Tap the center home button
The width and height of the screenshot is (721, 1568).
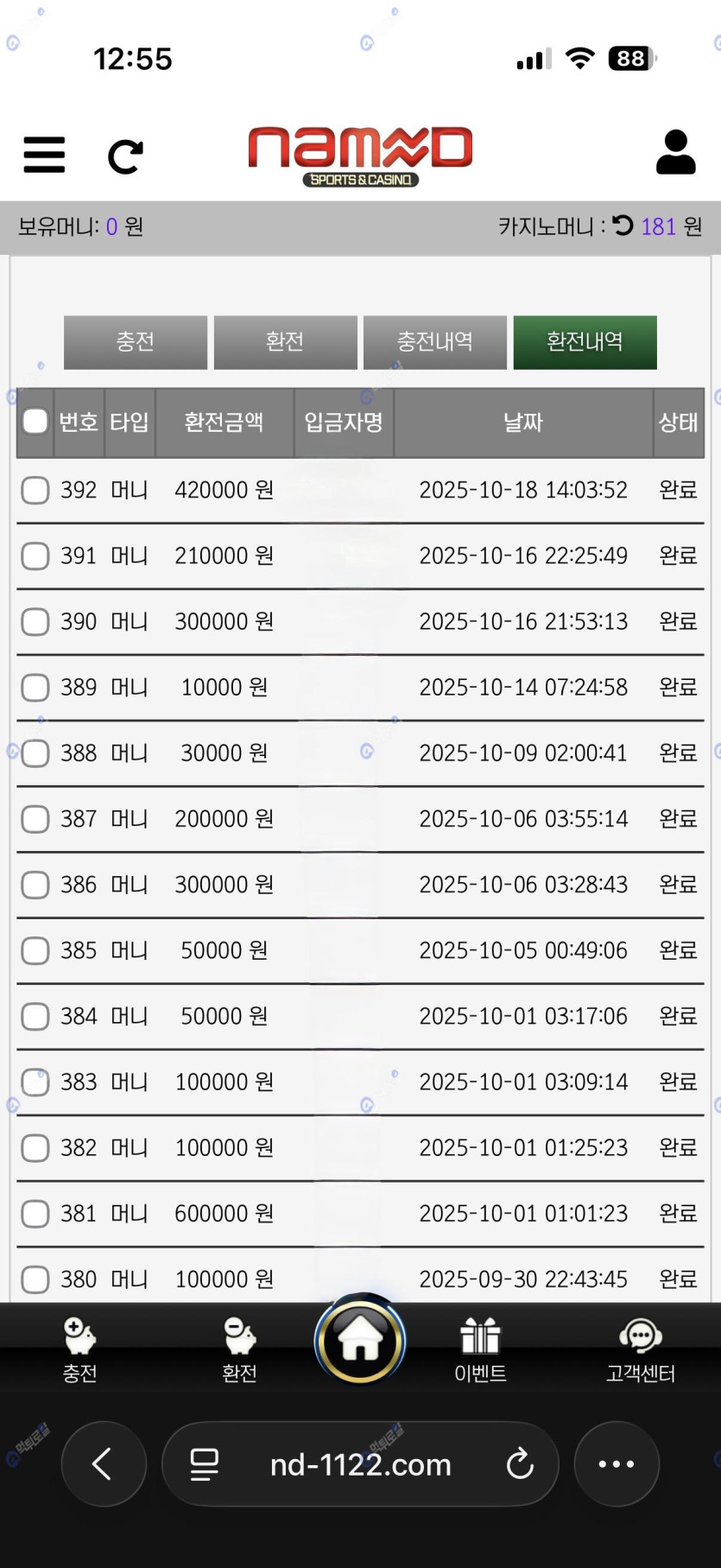(360, 1342)
